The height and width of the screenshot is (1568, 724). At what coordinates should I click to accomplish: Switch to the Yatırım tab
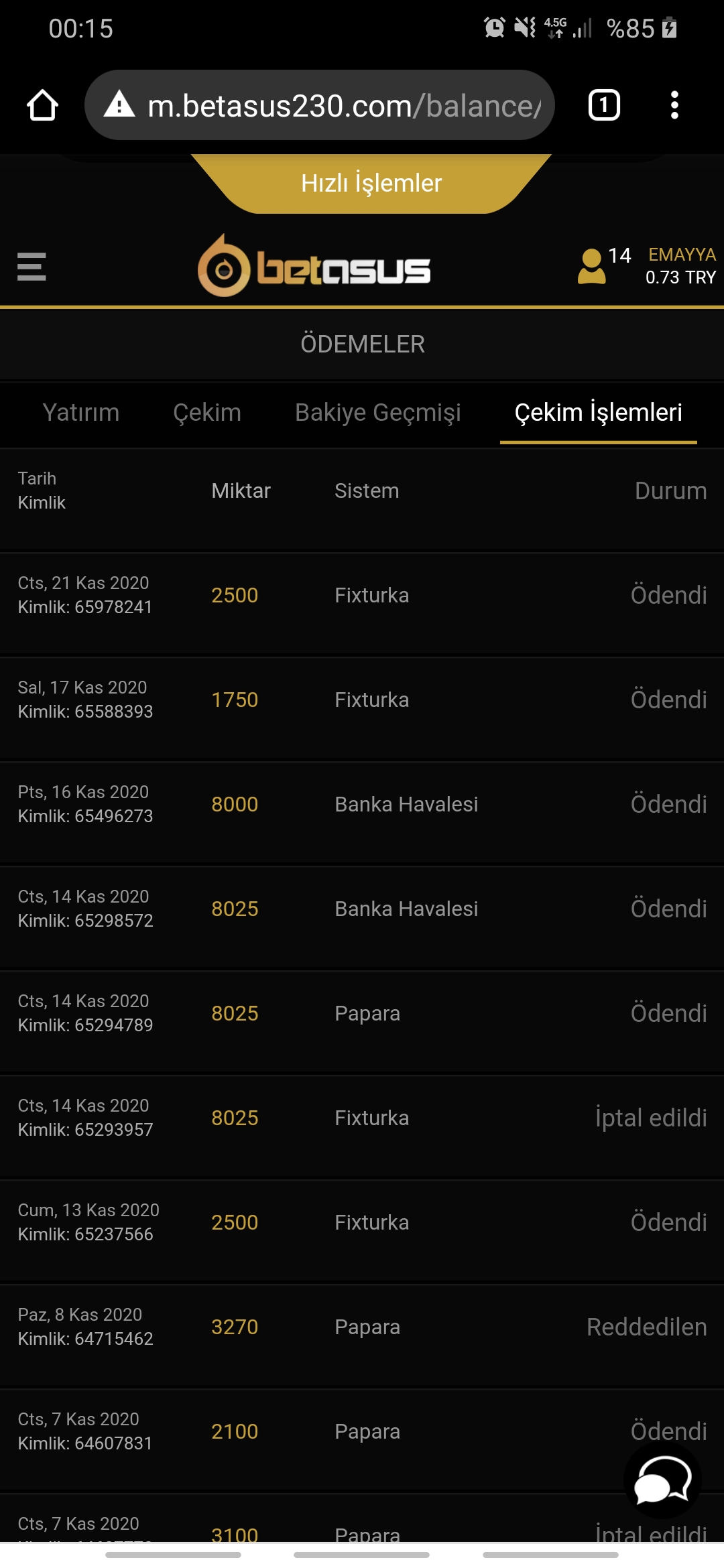81,413
